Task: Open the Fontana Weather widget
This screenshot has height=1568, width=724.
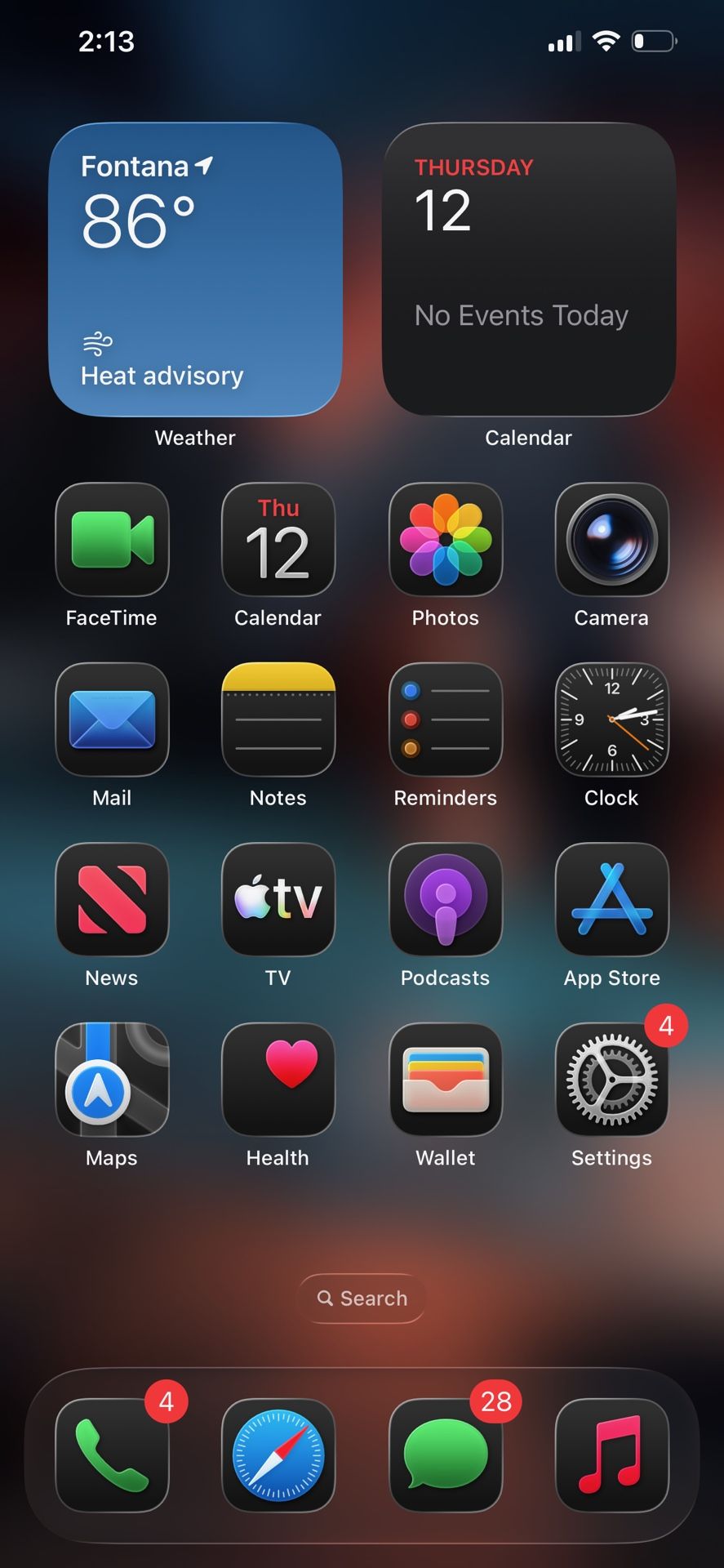Action: tap(195, 269)
